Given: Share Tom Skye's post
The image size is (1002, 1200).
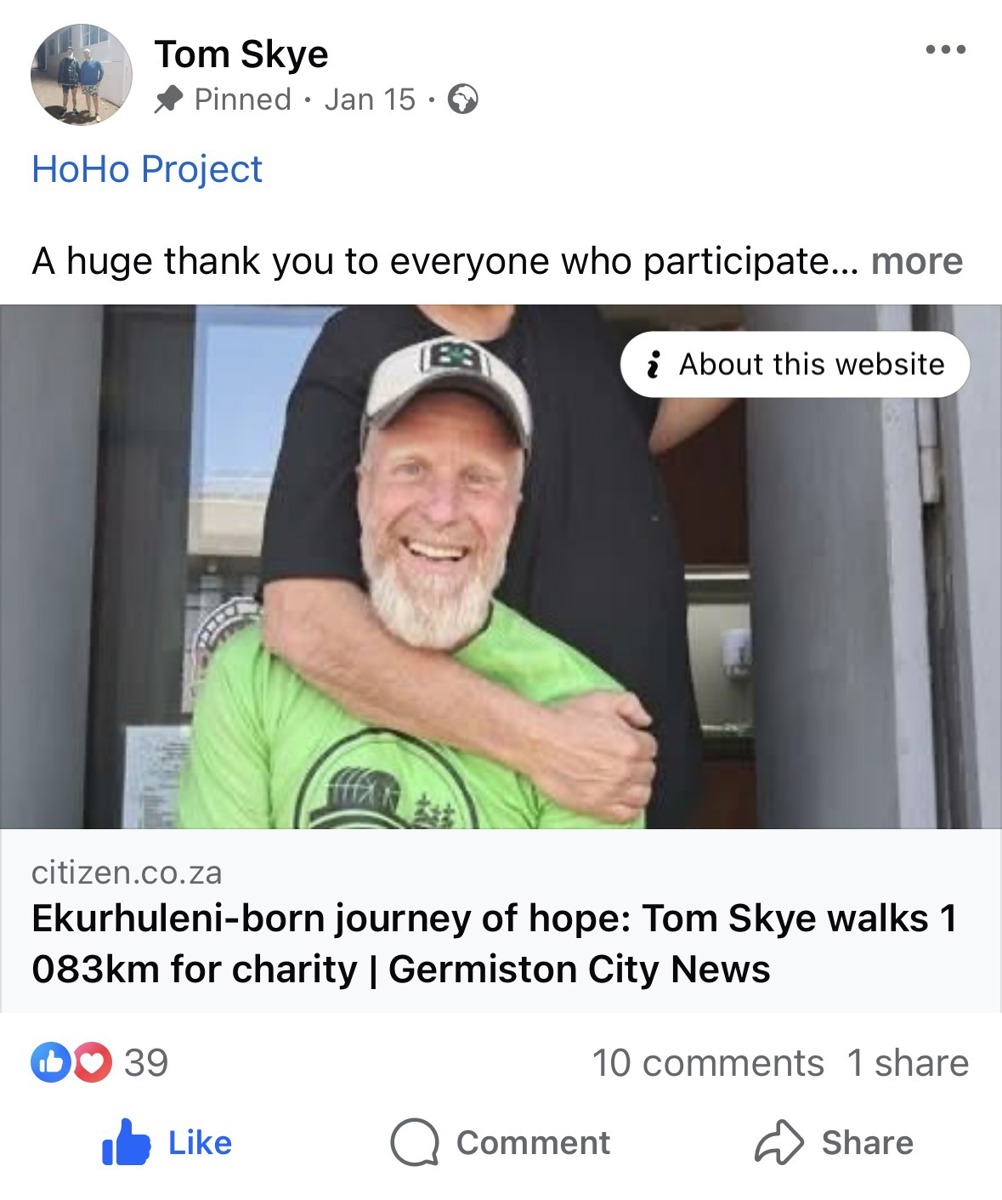Looking at the screenshot, I should click(x=834, y=1142).
